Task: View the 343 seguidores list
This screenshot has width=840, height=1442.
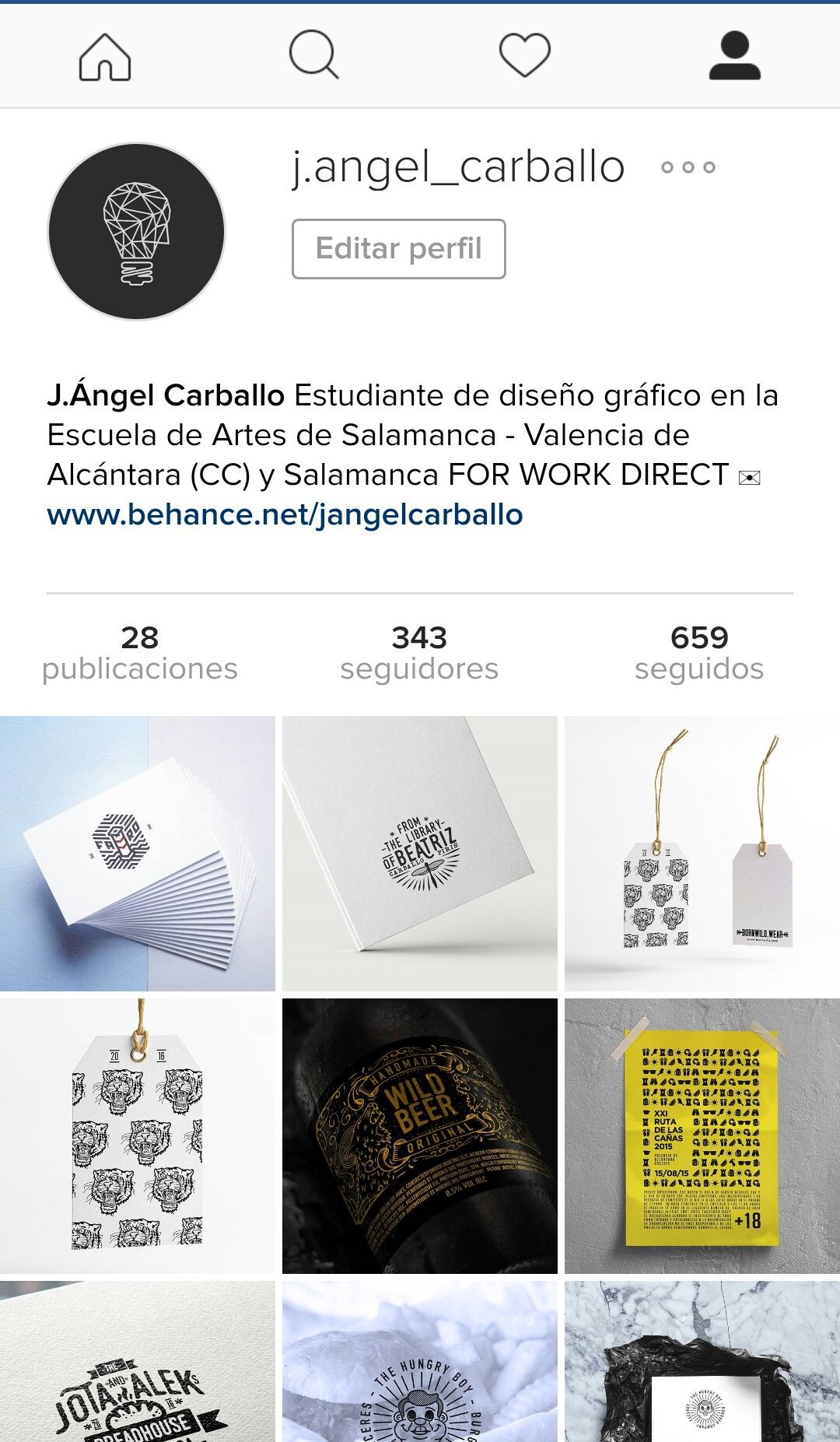Action: click(419, 653)
